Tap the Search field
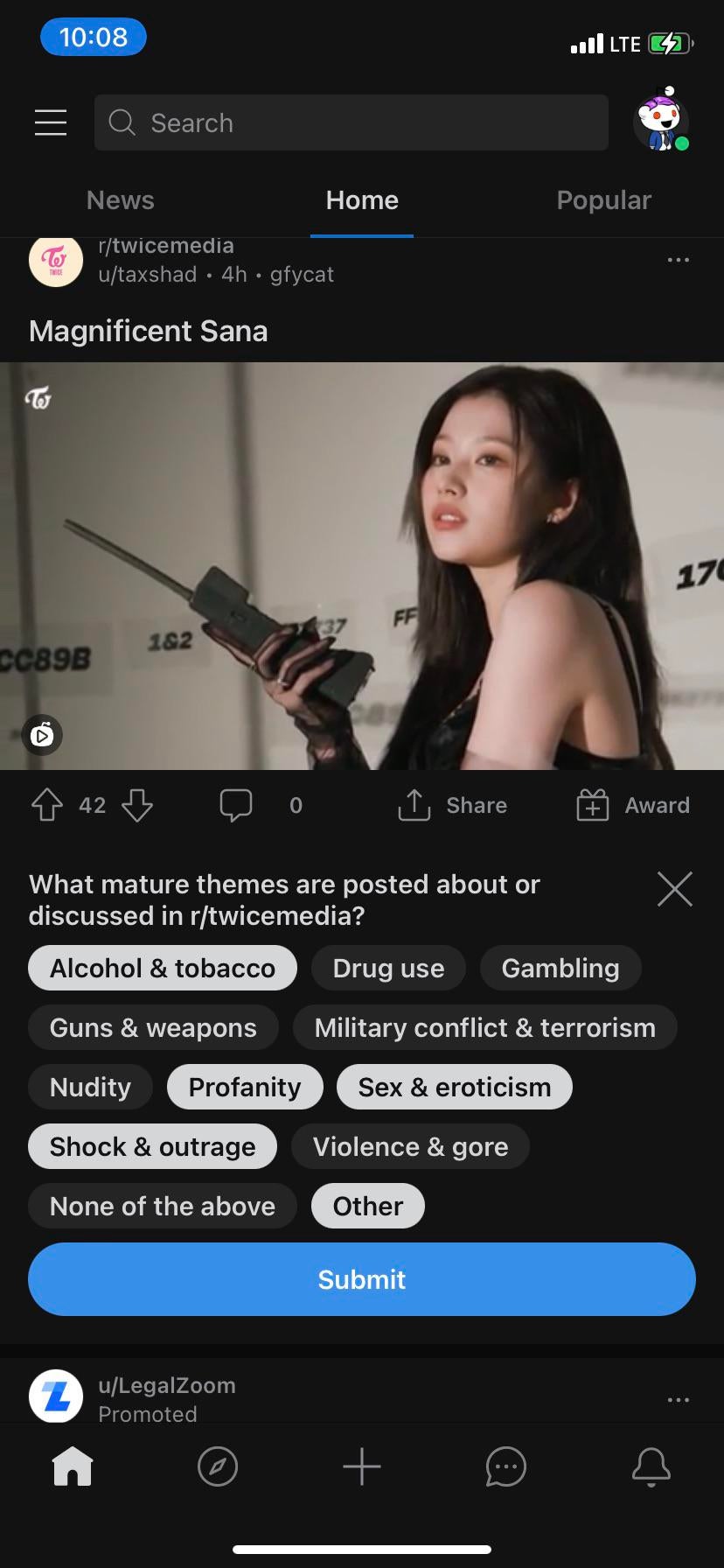 click(351, 122)
